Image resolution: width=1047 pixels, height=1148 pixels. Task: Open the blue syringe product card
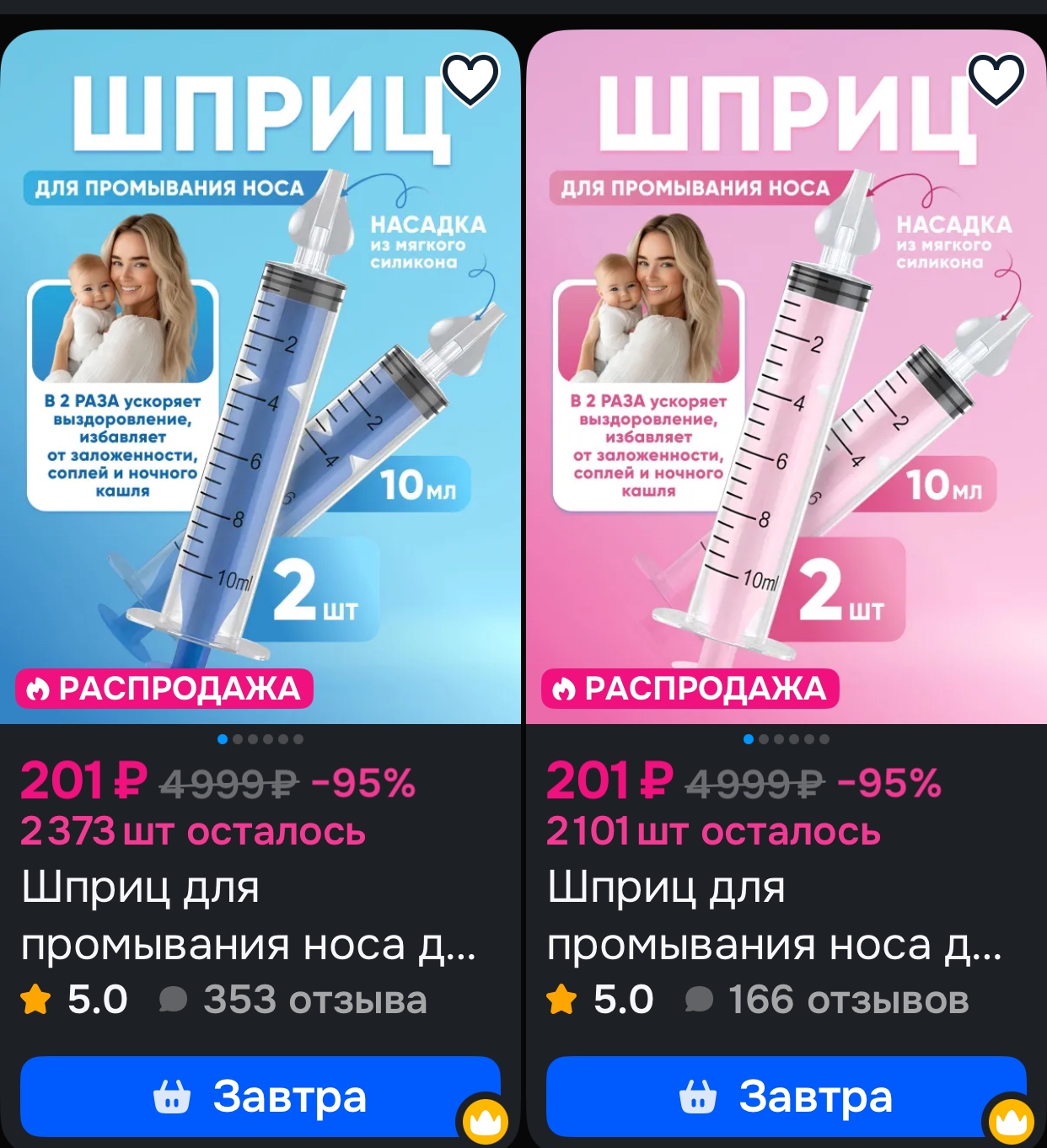[260, 377]
